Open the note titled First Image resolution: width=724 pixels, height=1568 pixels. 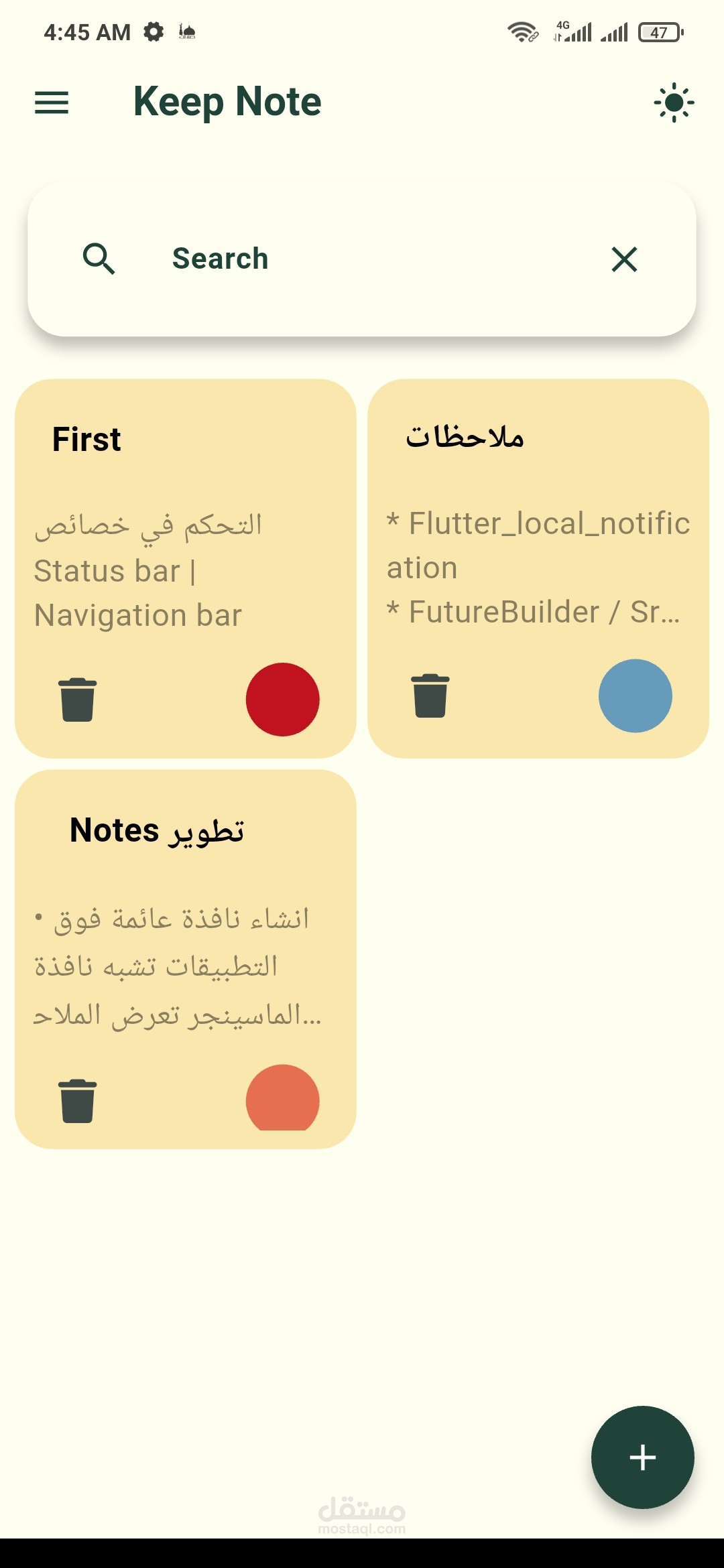click(186, 568)
